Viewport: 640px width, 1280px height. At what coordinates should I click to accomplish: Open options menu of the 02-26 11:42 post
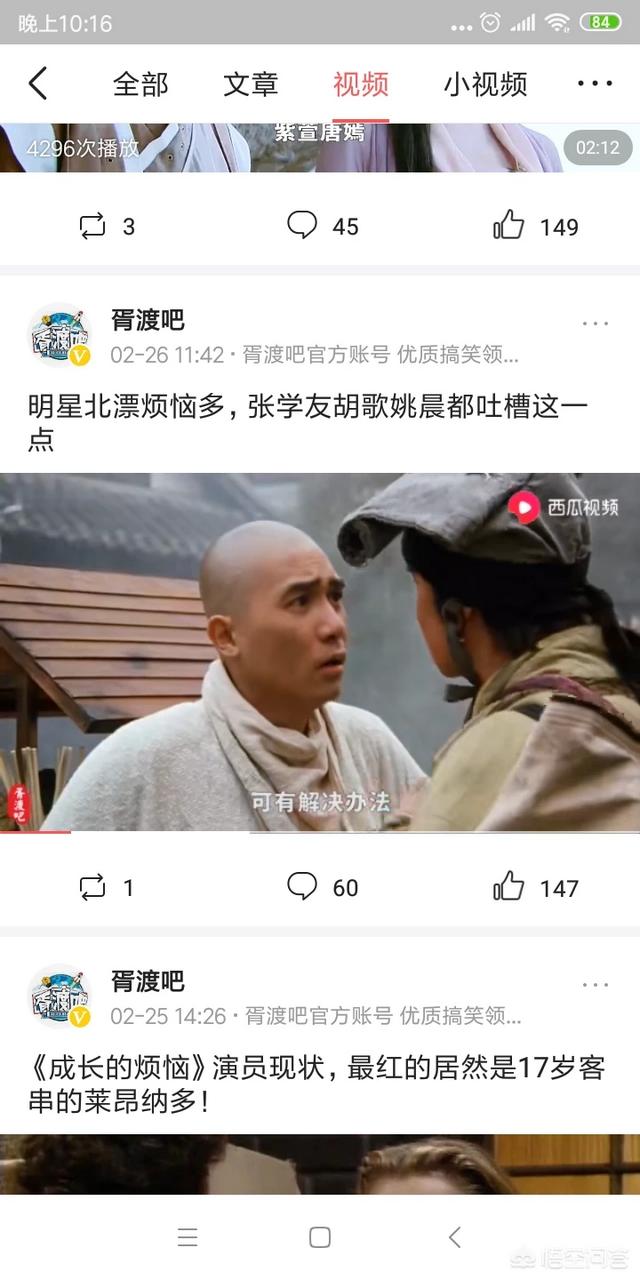(x=595, y=323)
